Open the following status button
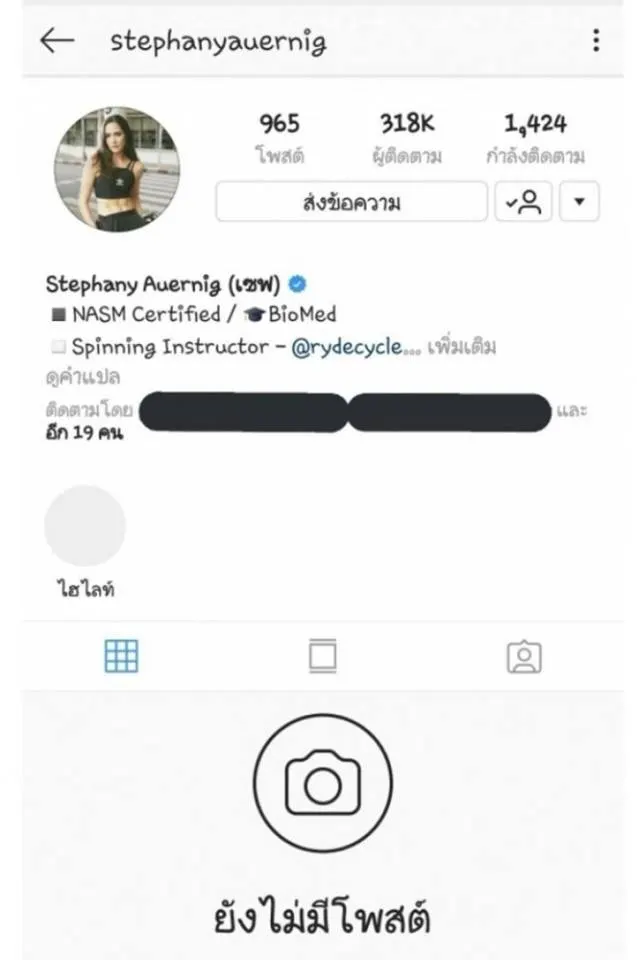Image resolution: width=637 pixels, height=960 pixels. pyautogui.click(x=523, y=203)
